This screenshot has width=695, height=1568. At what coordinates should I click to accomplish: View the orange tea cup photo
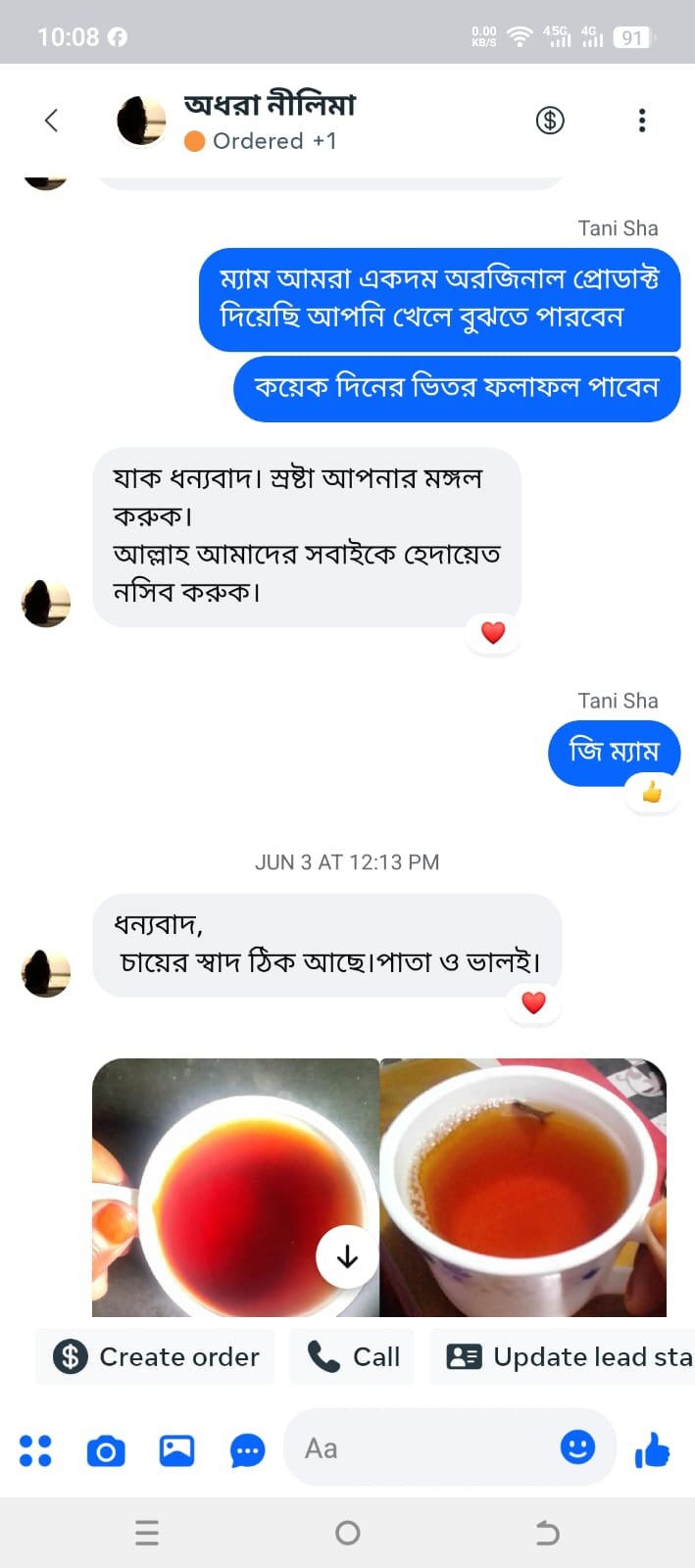tap(522, 1187)
